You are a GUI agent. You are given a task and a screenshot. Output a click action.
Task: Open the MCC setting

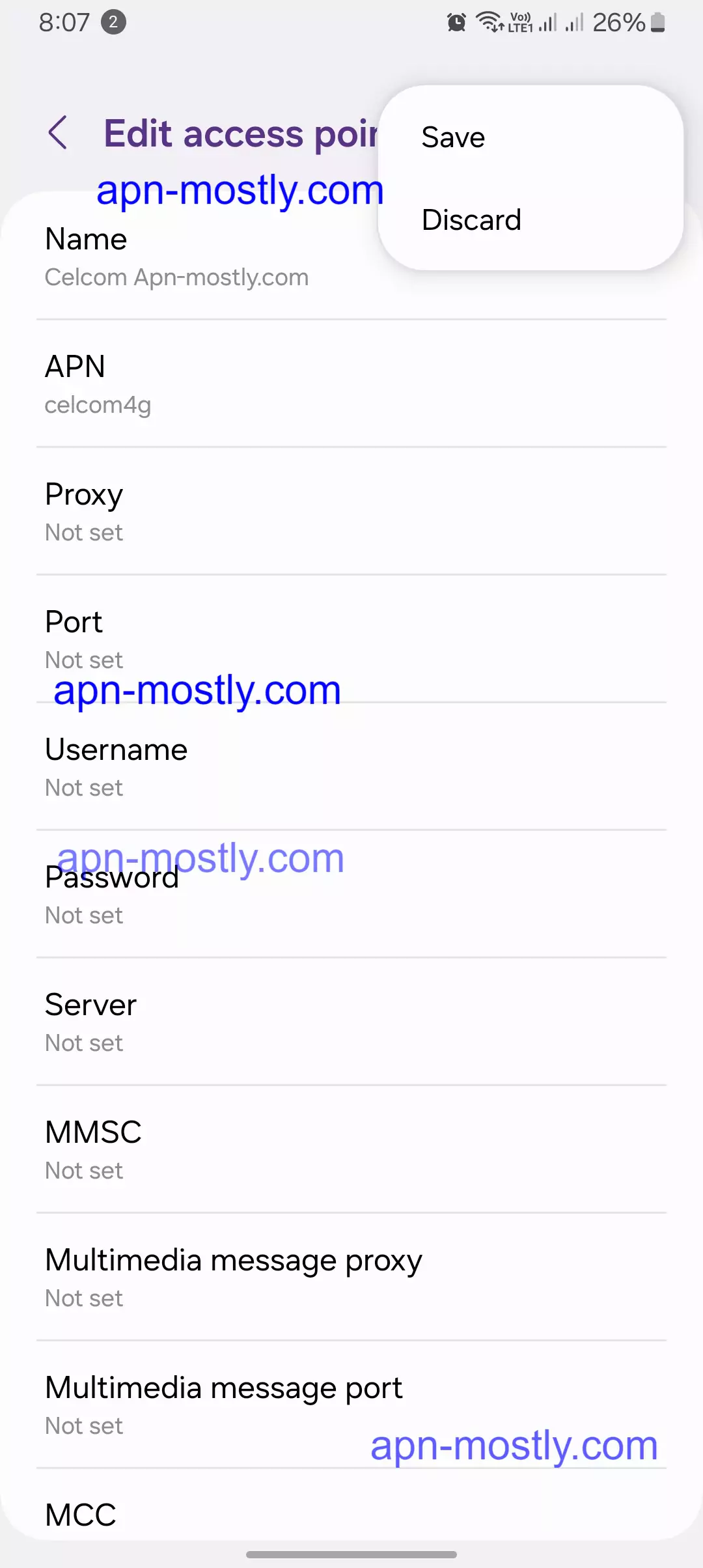(351, 1515)
